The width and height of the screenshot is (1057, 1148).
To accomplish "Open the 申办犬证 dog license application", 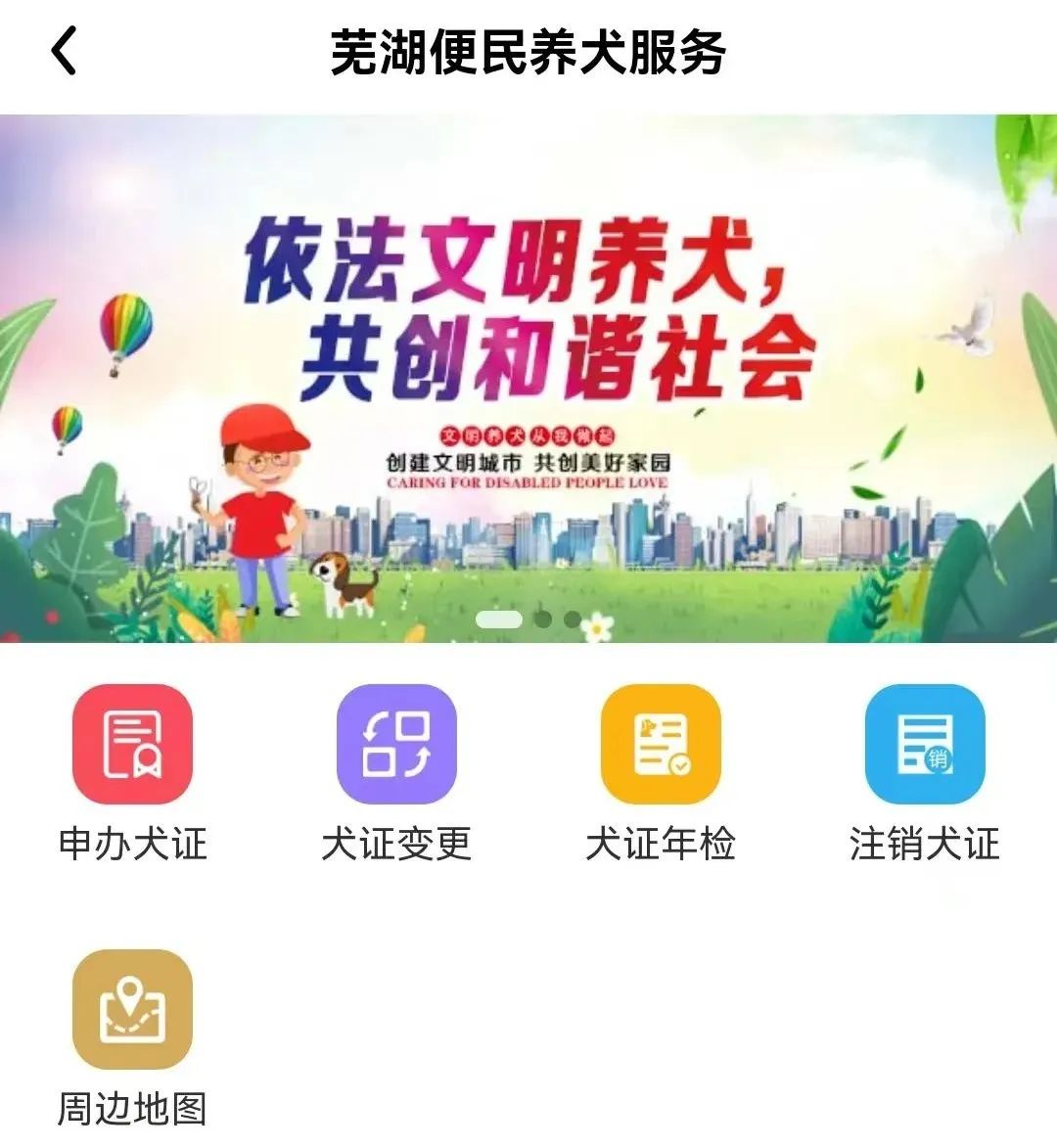I will (x=133, y=744).
